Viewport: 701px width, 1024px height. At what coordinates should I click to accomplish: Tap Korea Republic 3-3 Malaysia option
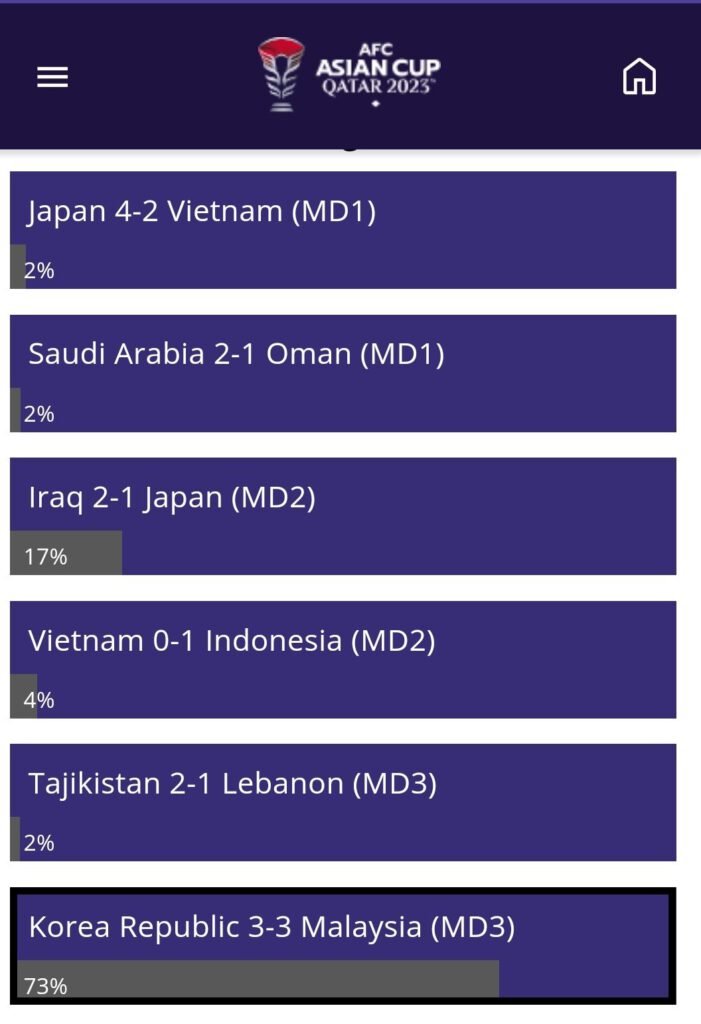tap(343, 945)
